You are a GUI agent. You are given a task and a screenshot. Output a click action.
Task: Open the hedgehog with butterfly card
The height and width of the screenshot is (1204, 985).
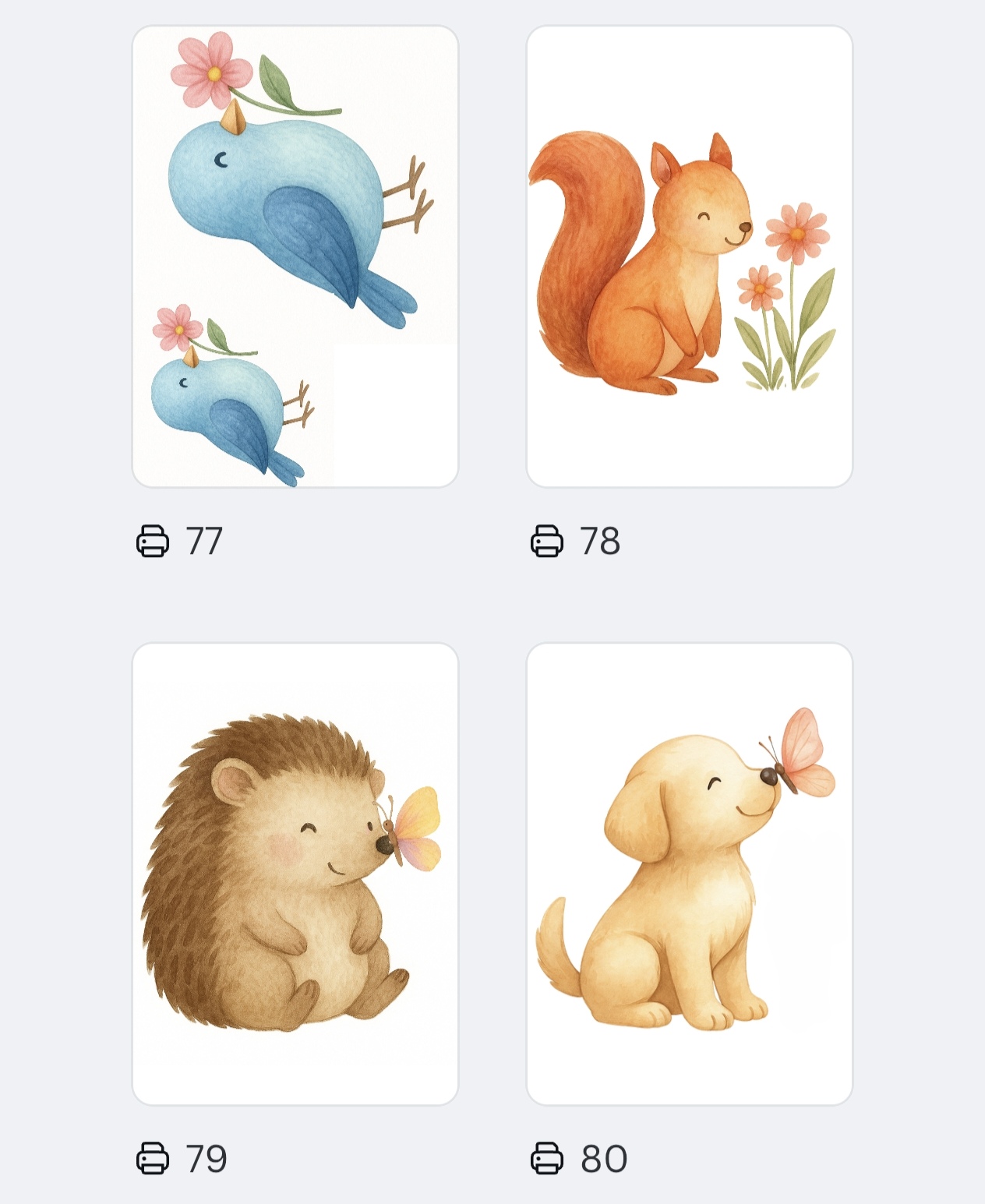pyautogui.click(x=295, y=873)
